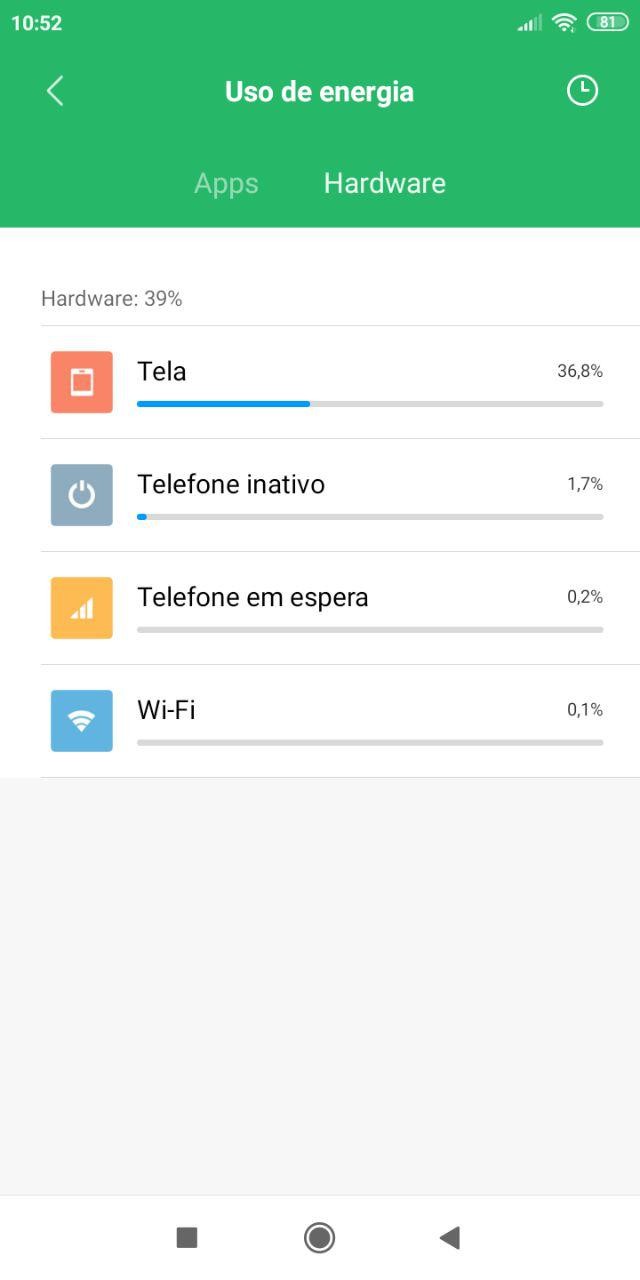640x1280 pixels.
Task: Select the Hardware tab
Action: pos(384,183)
